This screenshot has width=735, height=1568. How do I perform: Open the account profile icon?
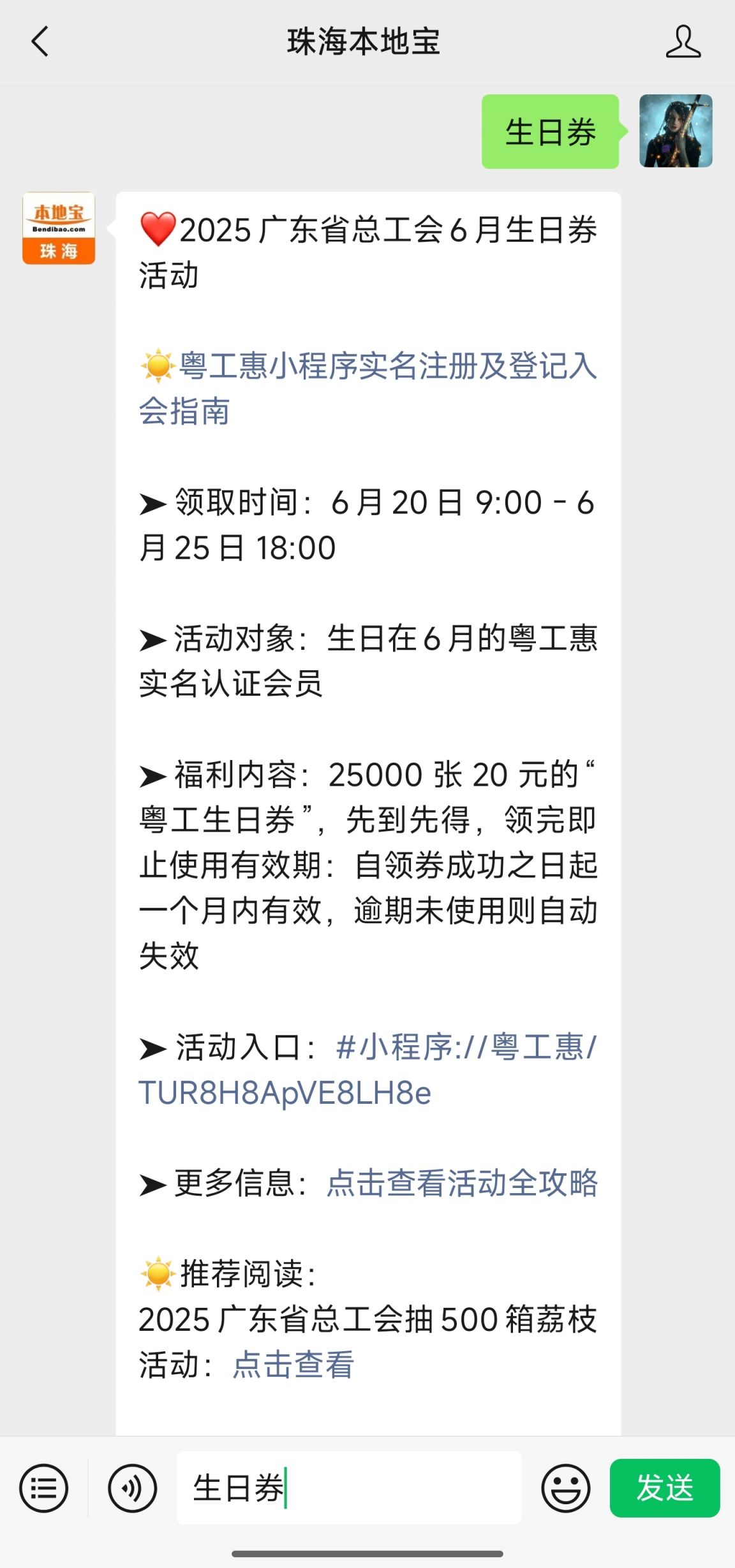click(683, 41)
